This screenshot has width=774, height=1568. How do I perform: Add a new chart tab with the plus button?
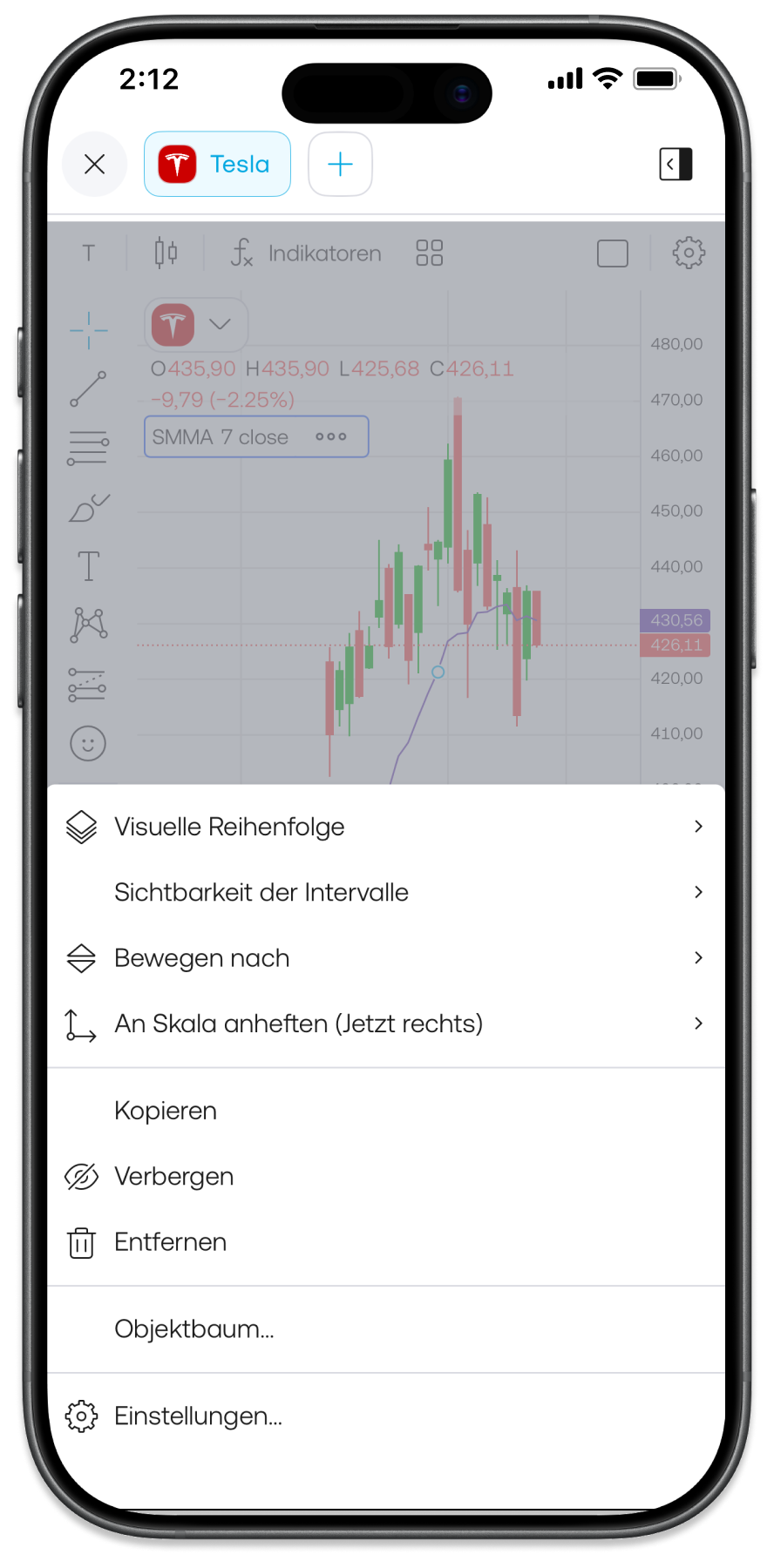coord(340,164)
